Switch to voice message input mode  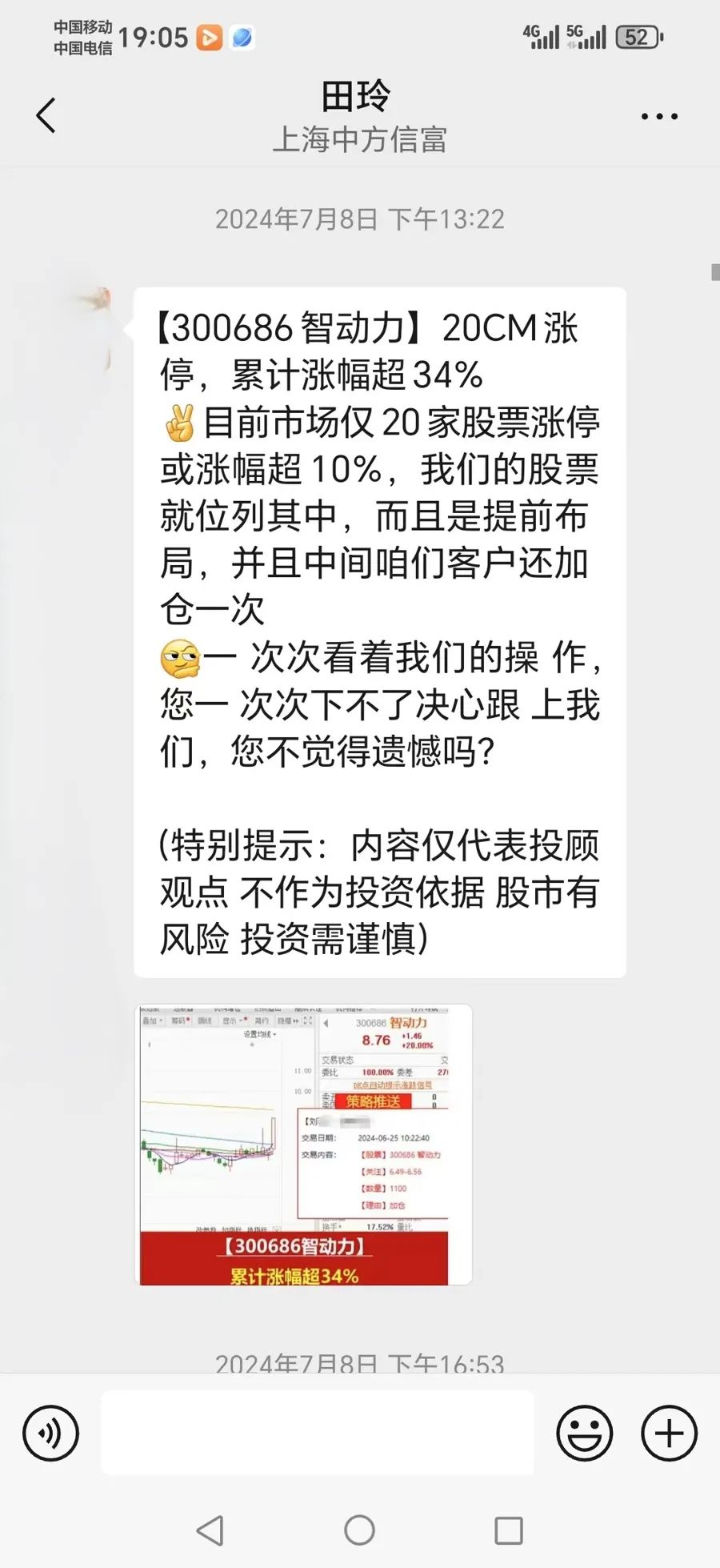click(50, 1433)
